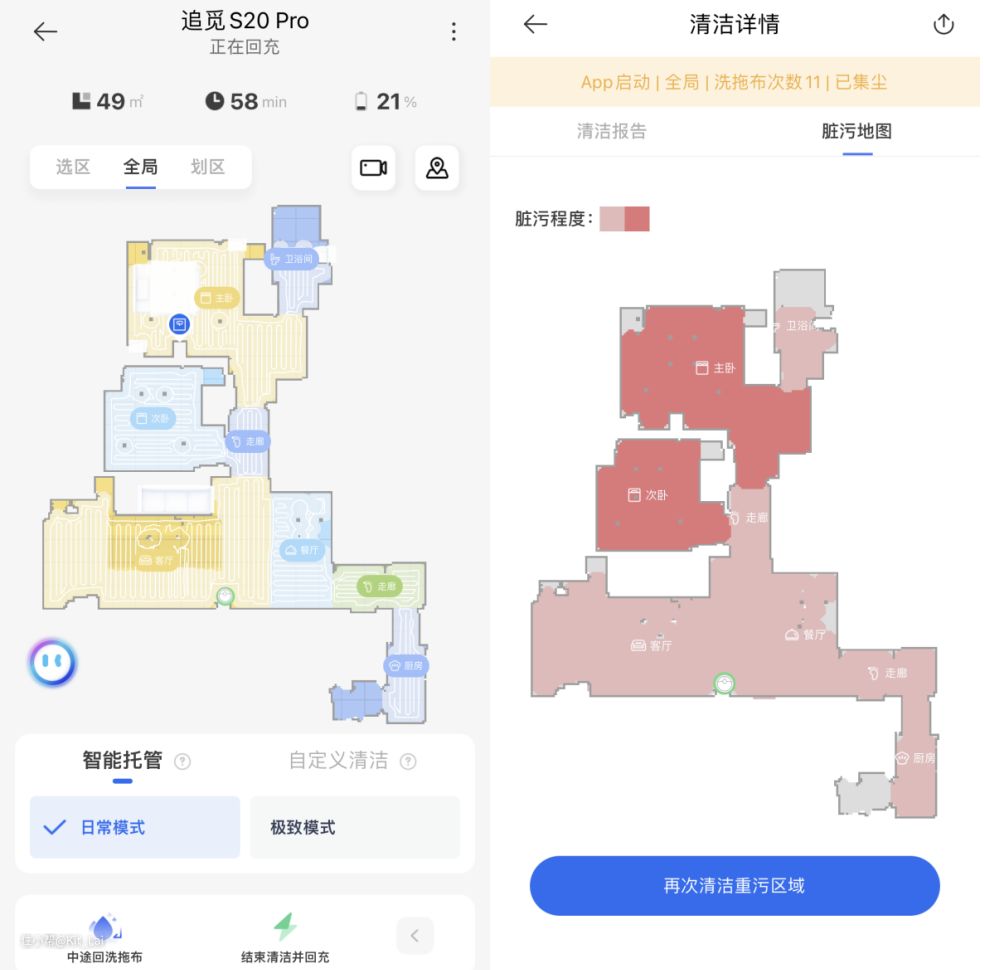Switch to the 智能托管 mode tab
Viewport: 984px width, 970px height.
pyautogui.click(x=122, y=761)
